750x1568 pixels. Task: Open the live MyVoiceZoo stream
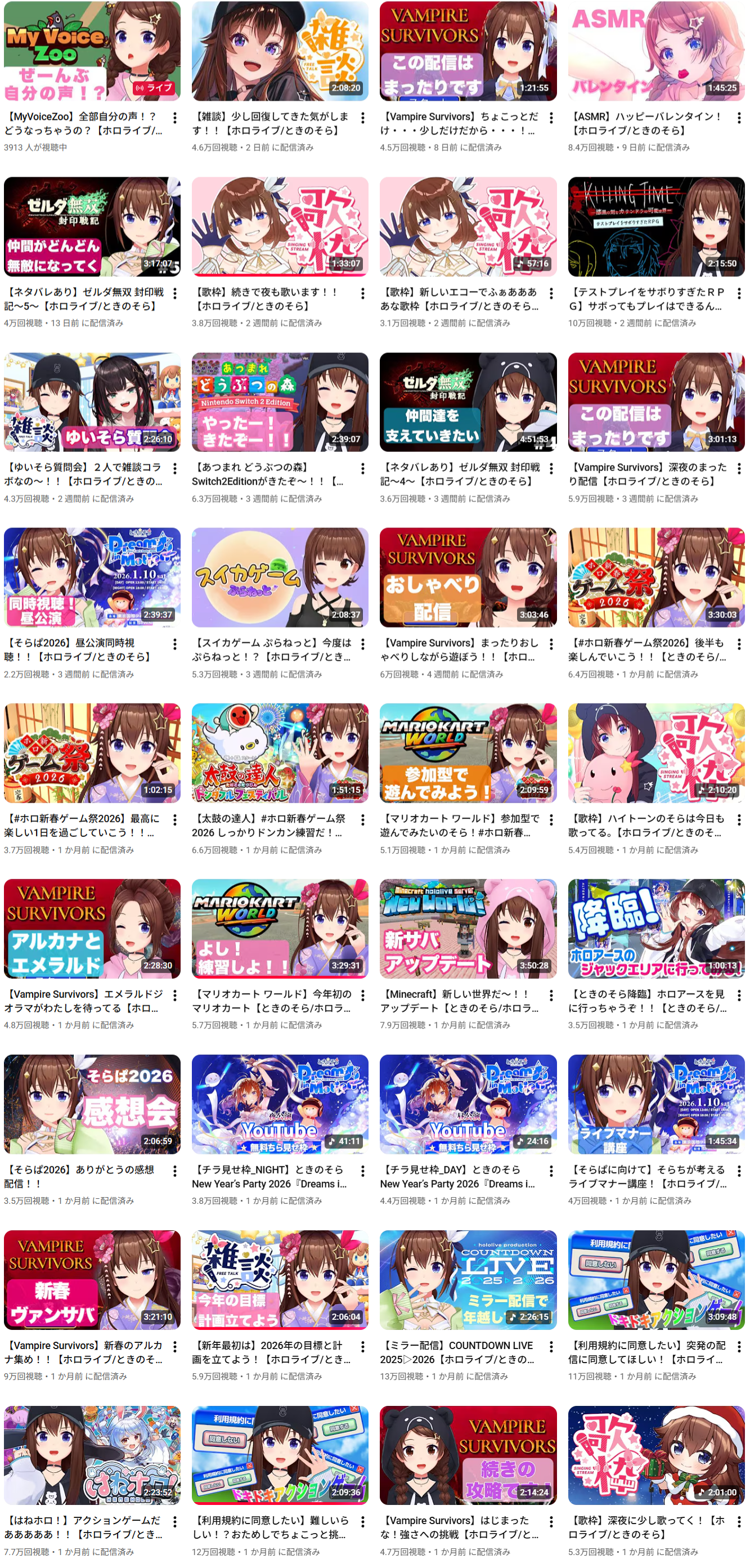[x=92, y=51]
